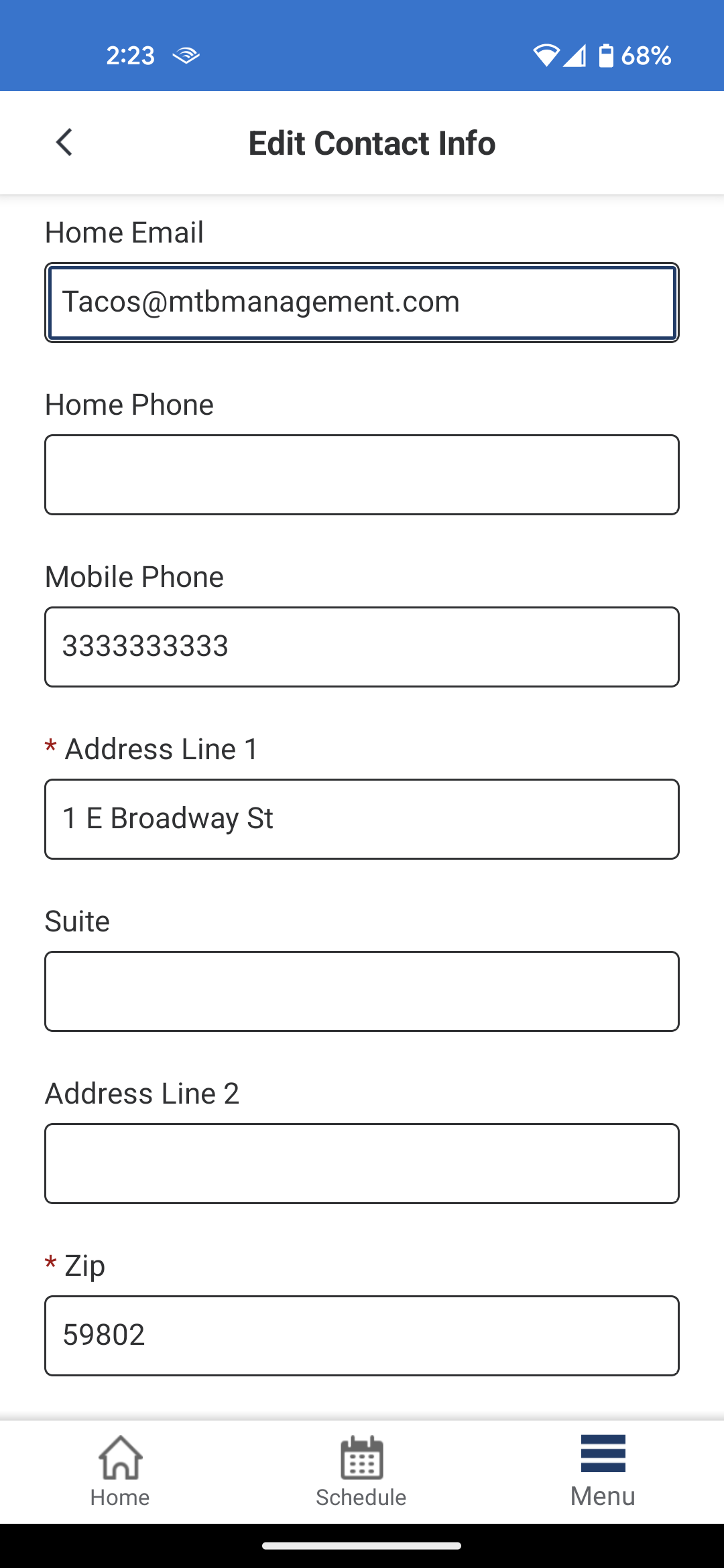
Task: Select the empty Suite field
Action: coord(362,990)
